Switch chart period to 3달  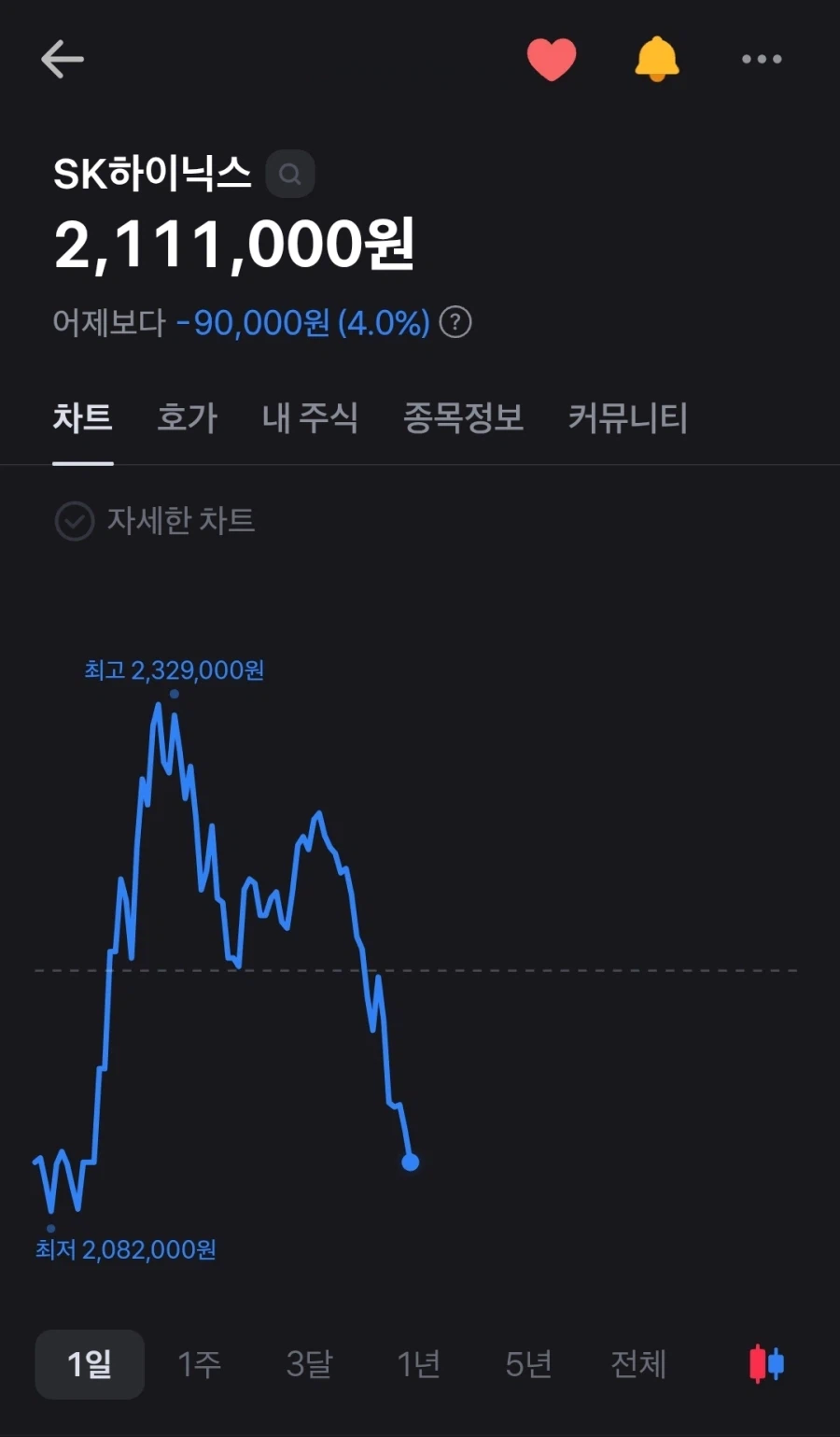309,1364
